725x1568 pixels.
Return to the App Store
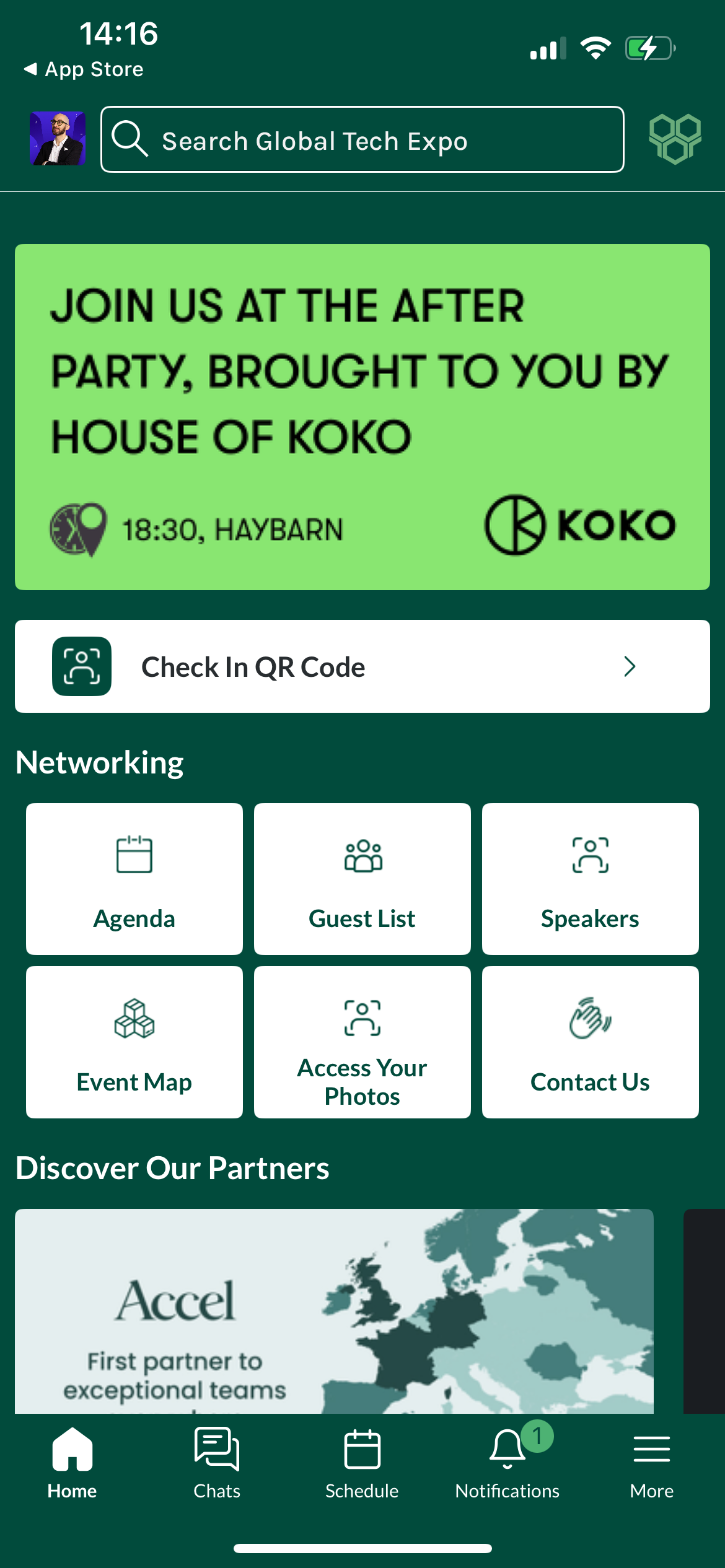[x=84, y=69]
